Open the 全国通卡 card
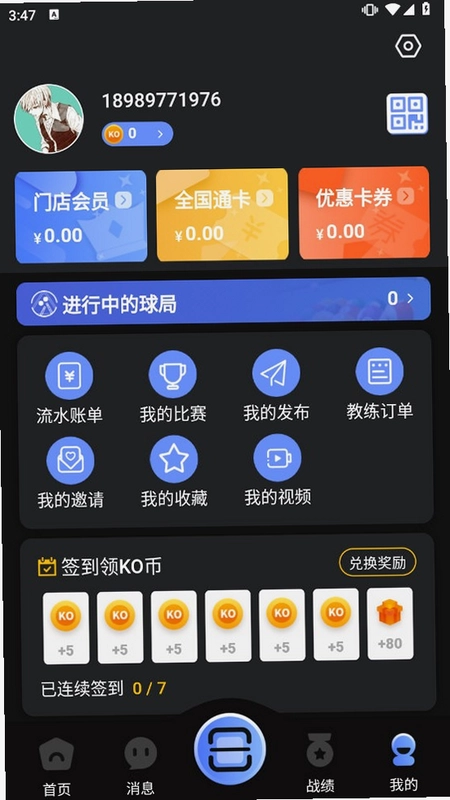 point(222,215)
